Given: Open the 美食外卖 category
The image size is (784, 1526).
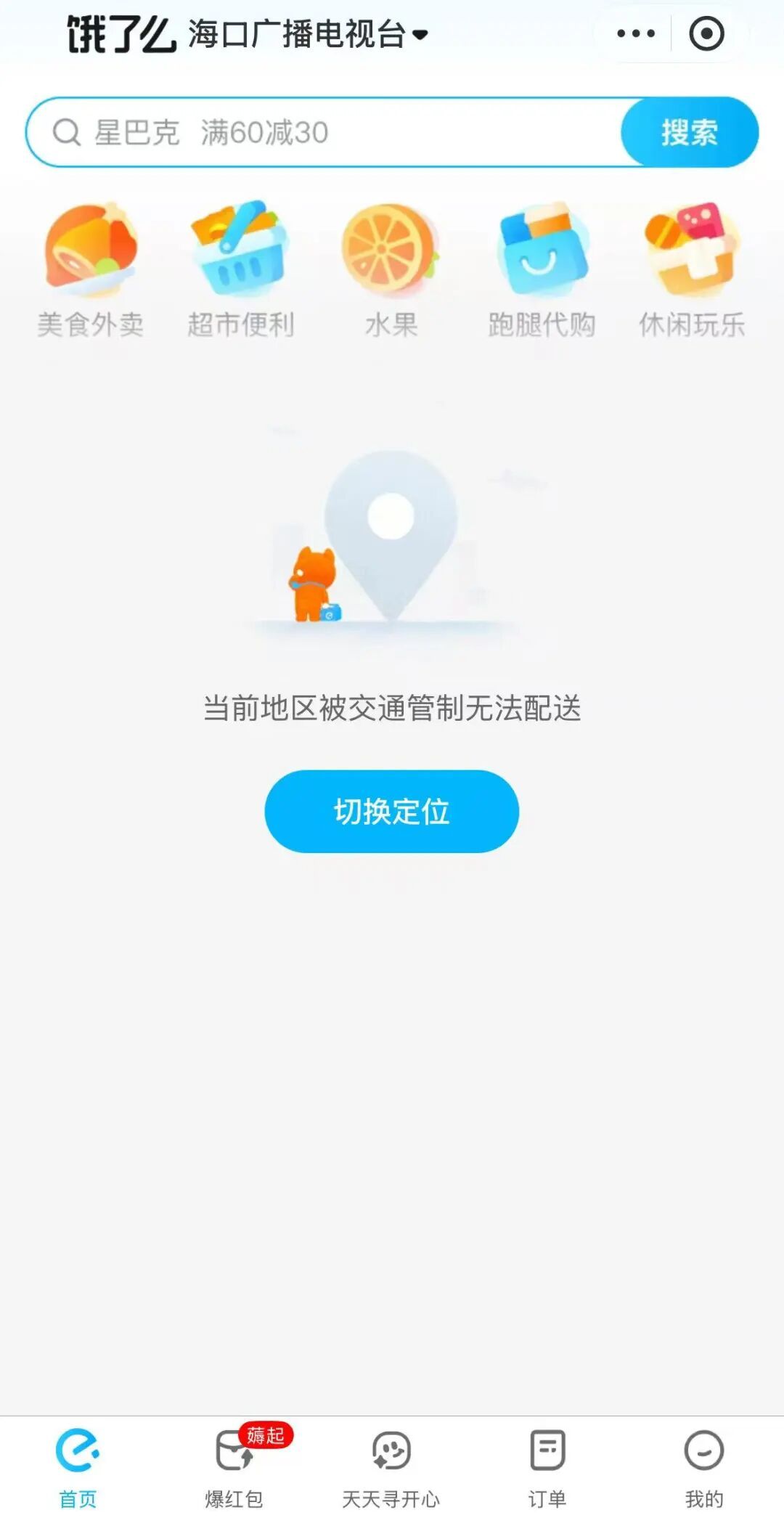Looking at the screenshot, I should coord(91,270).
